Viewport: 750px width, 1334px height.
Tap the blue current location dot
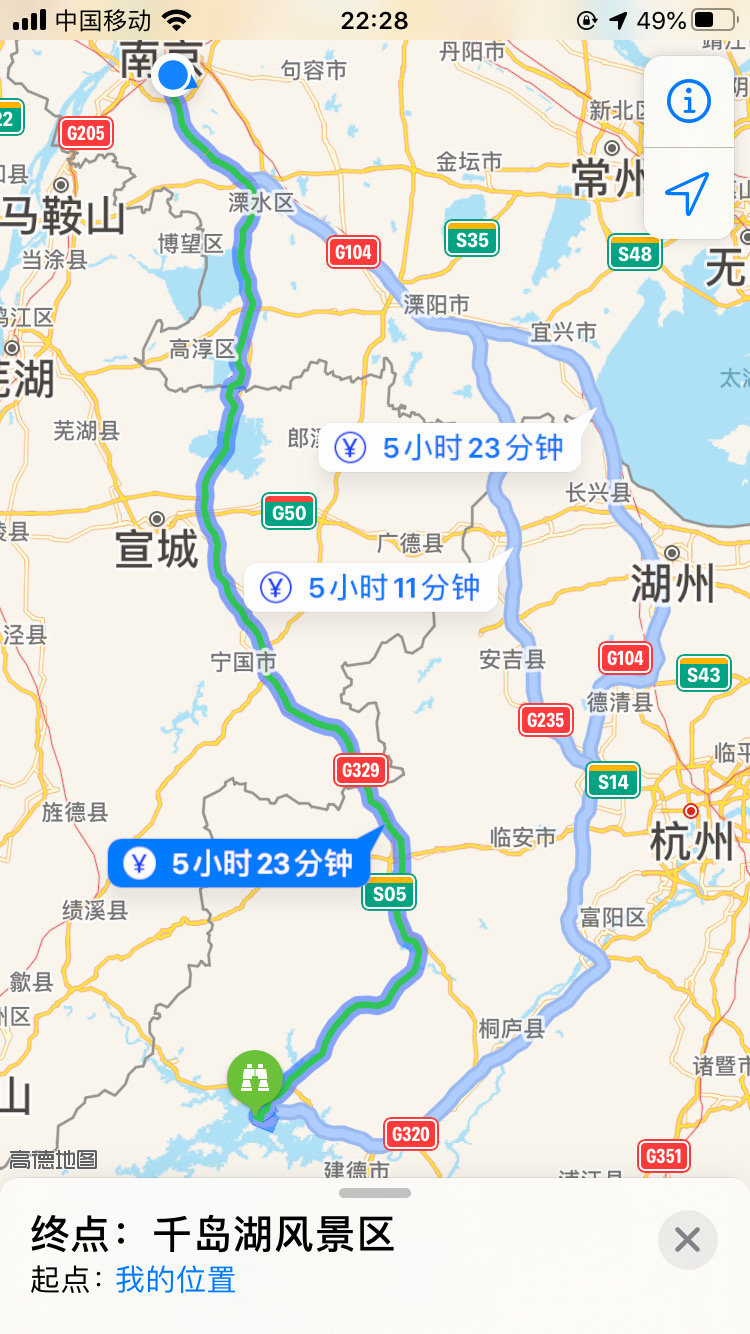[173, 75]
